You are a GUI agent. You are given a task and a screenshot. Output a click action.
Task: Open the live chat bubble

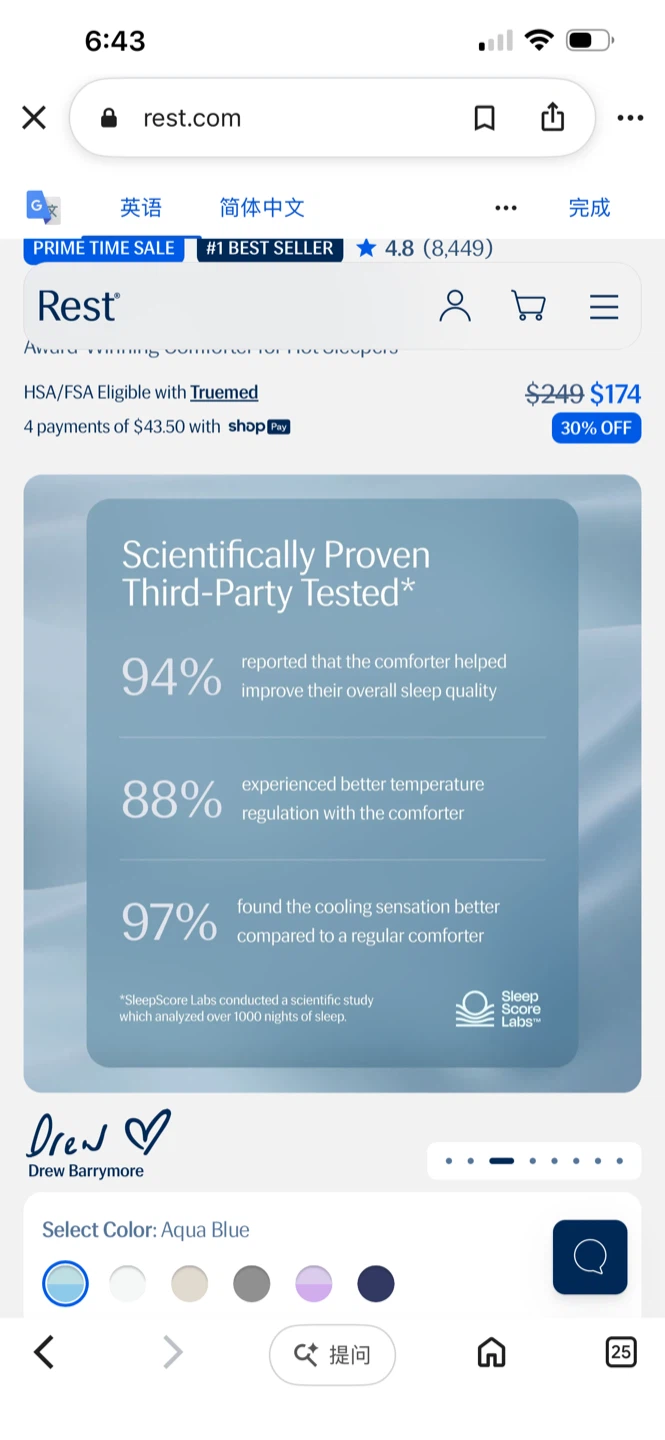[590, 1257]
